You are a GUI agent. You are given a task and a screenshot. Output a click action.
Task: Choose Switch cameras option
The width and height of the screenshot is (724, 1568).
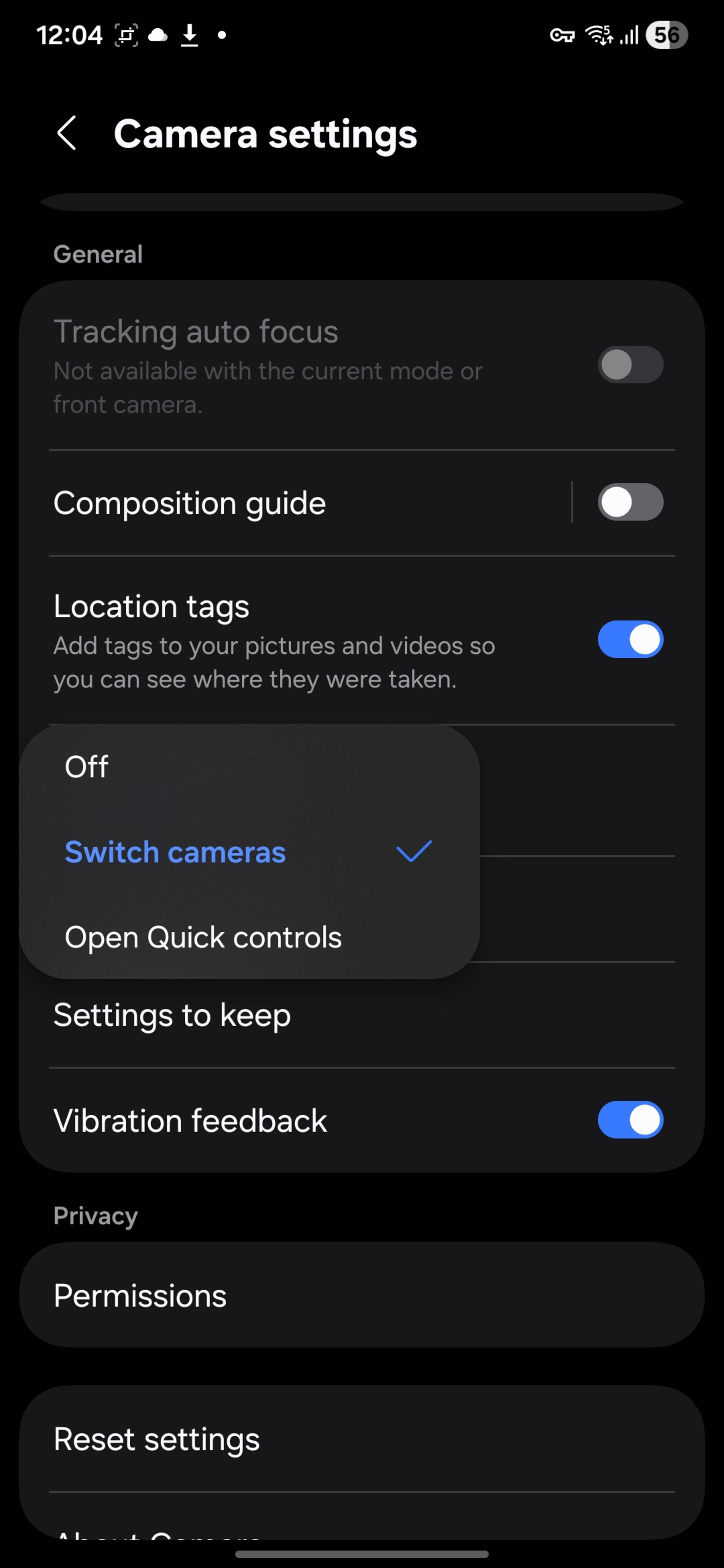(x=249, y=851)
